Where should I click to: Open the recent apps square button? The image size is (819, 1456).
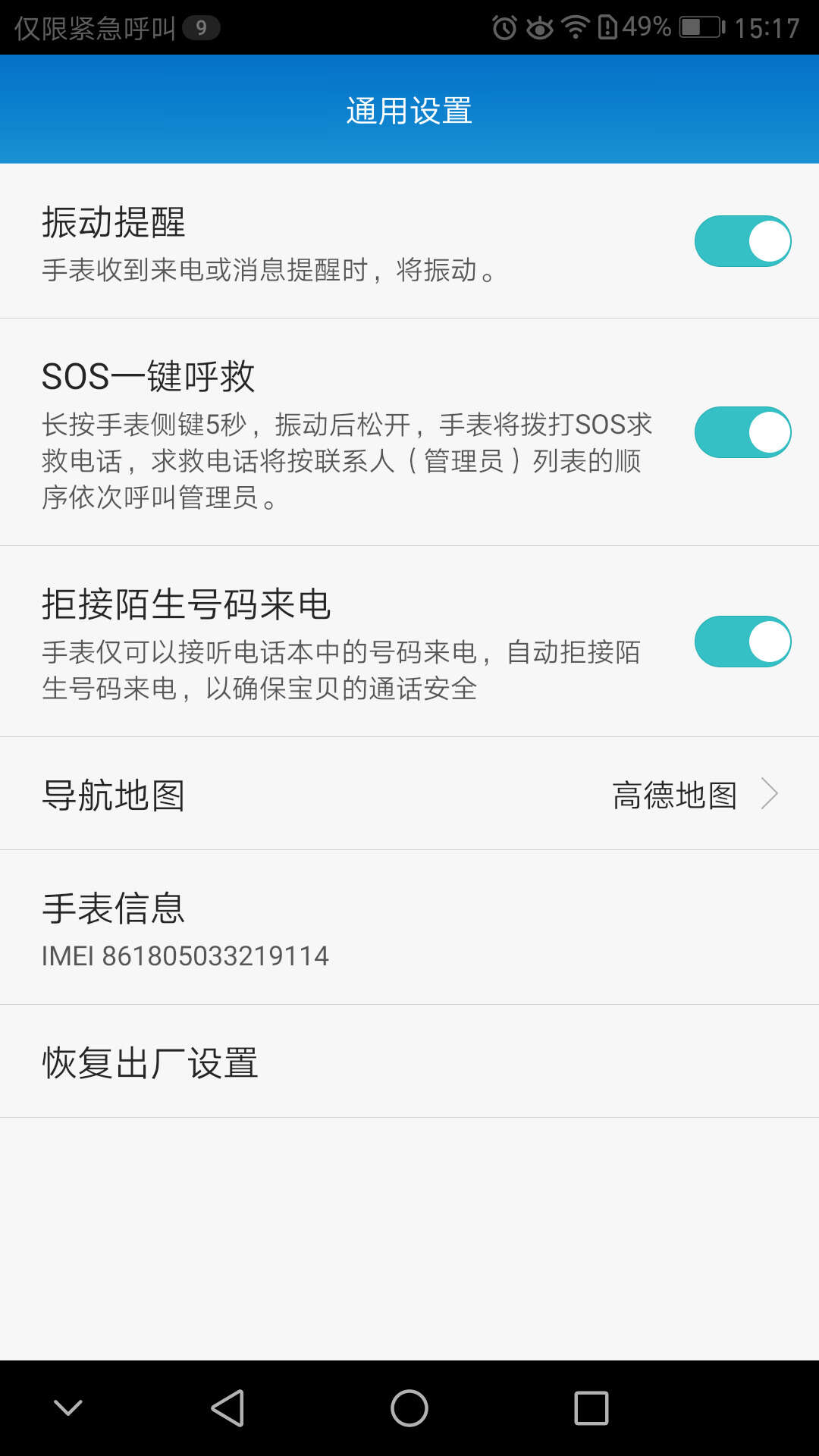[x=591, y=1408]
